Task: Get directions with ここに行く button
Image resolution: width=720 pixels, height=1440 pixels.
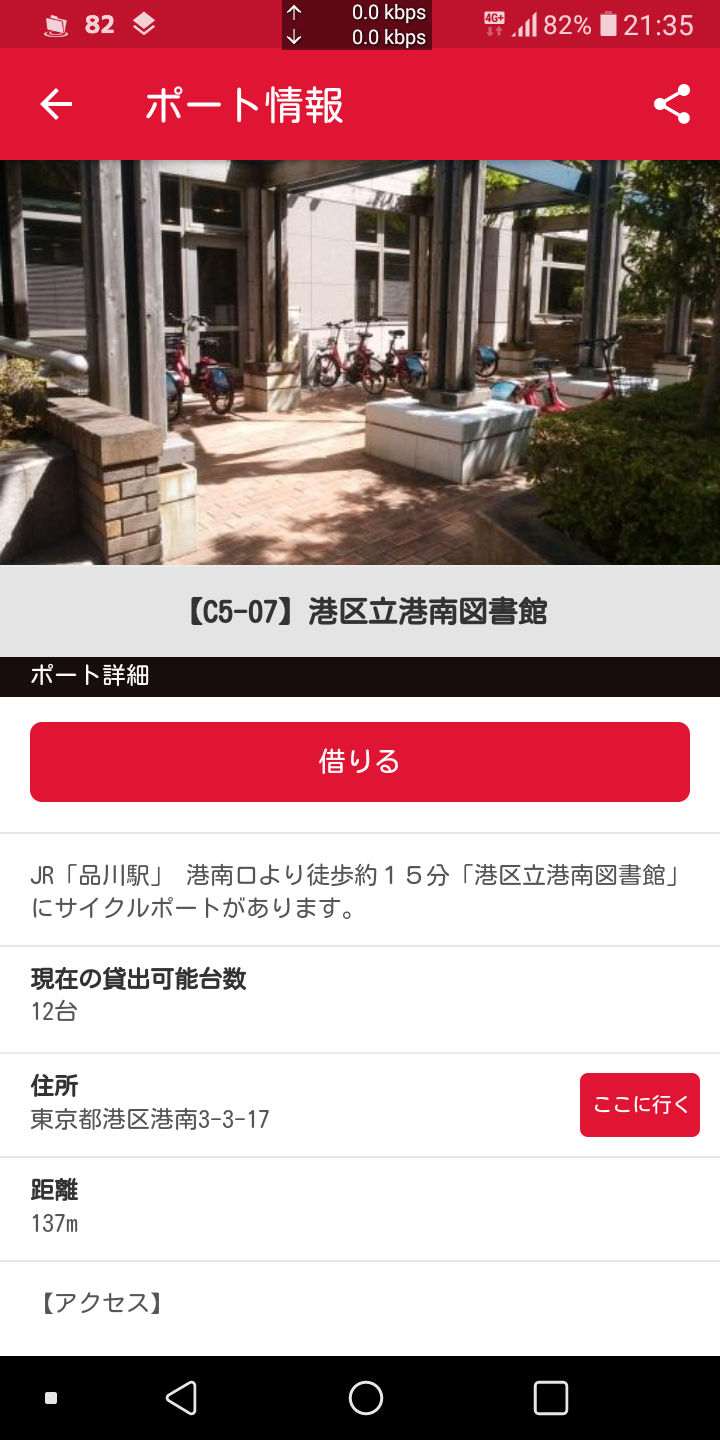Action: [x=640, y=1105]
